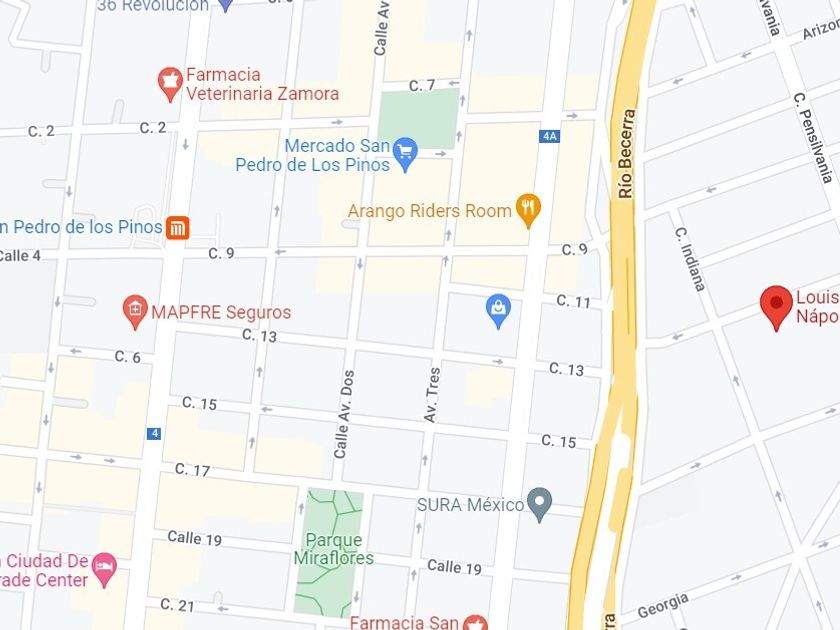Select the MAPFRE Seguros marker
Screen dimensions: 840x630
[x=135, y=312]
